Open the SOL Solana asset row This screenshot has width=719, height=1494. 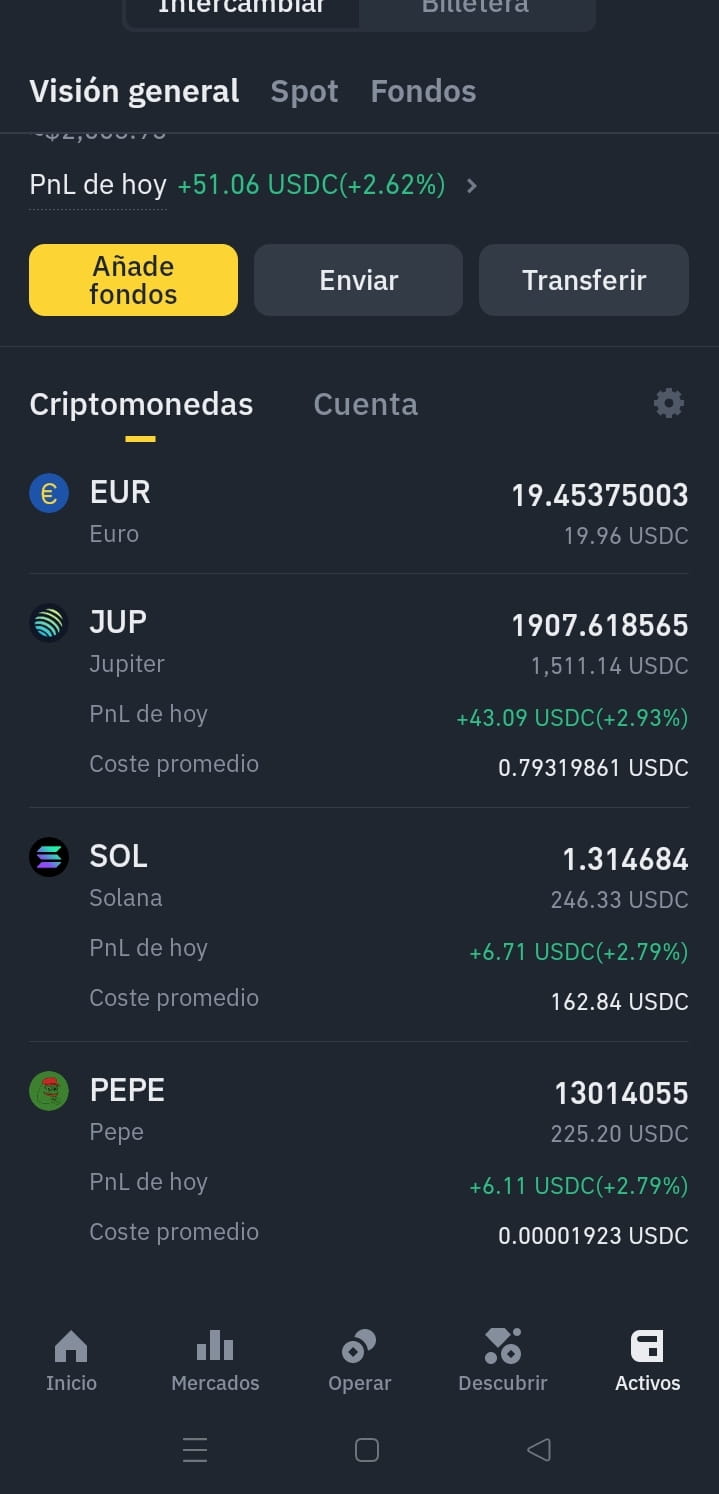tap(359, 926)
